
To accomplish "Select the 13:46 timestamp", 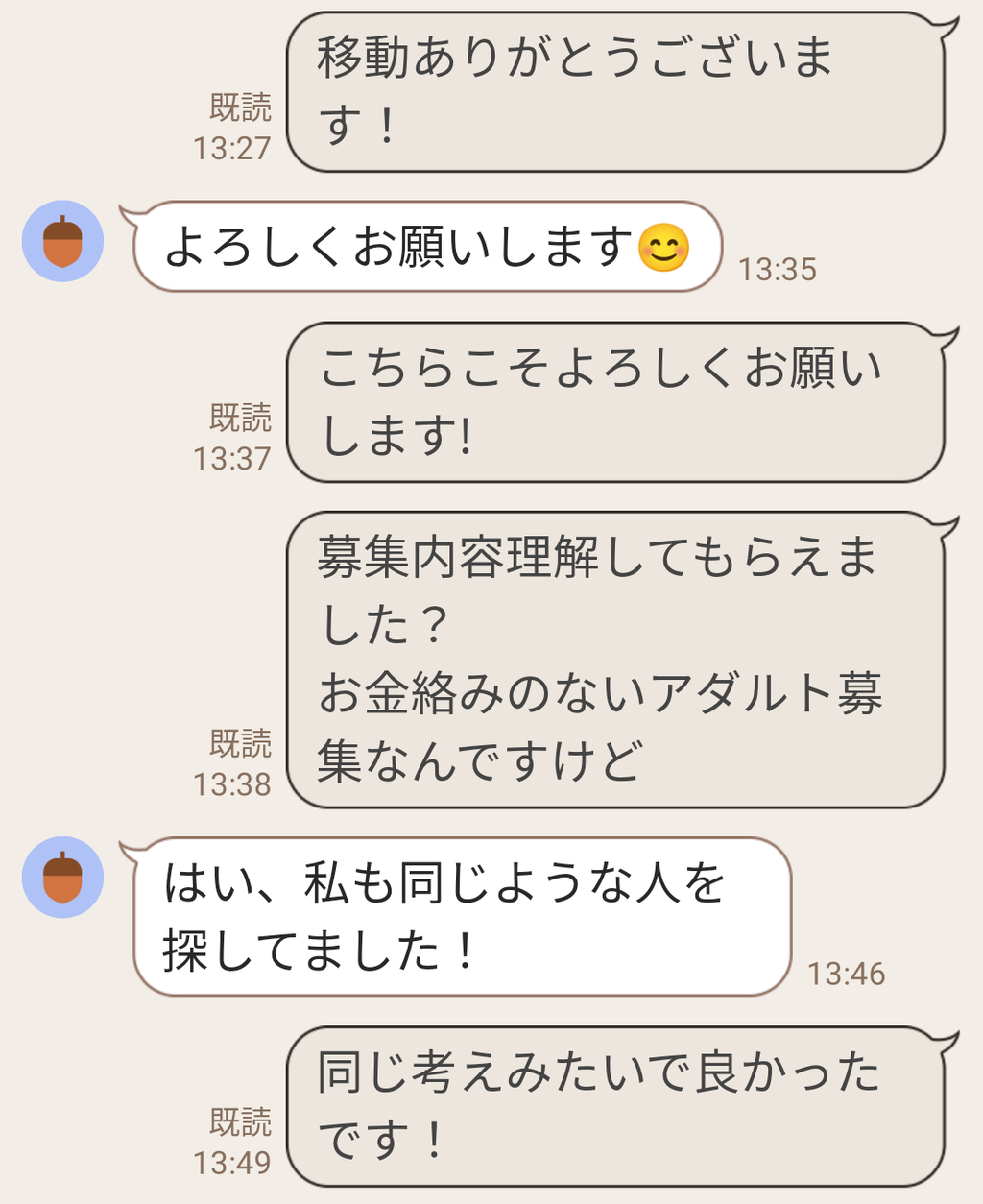I will click(848, 972).
